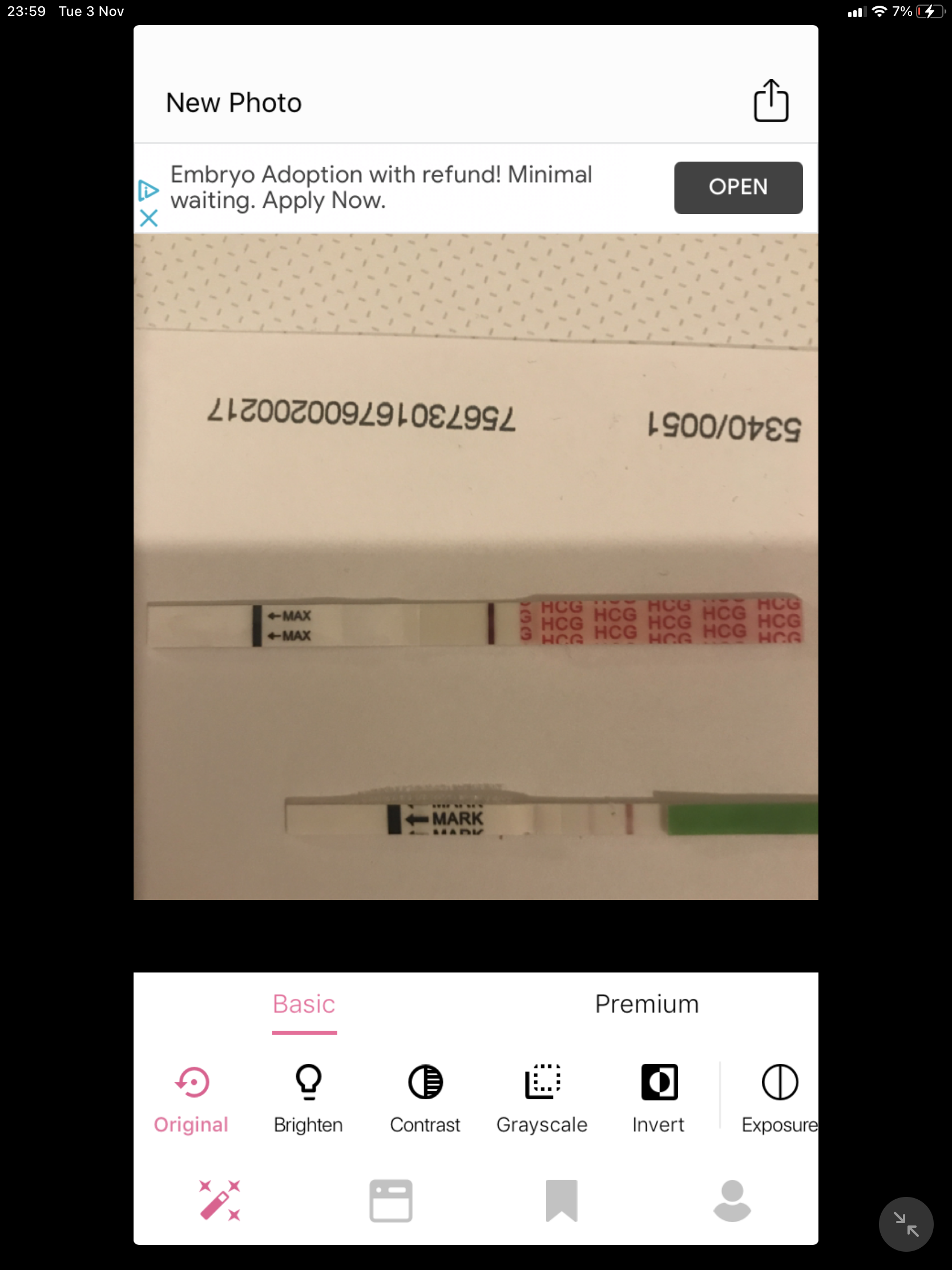Choose the Exposure adjustment
Screen dimensions: 952x1270
[x=779, y=1098]
